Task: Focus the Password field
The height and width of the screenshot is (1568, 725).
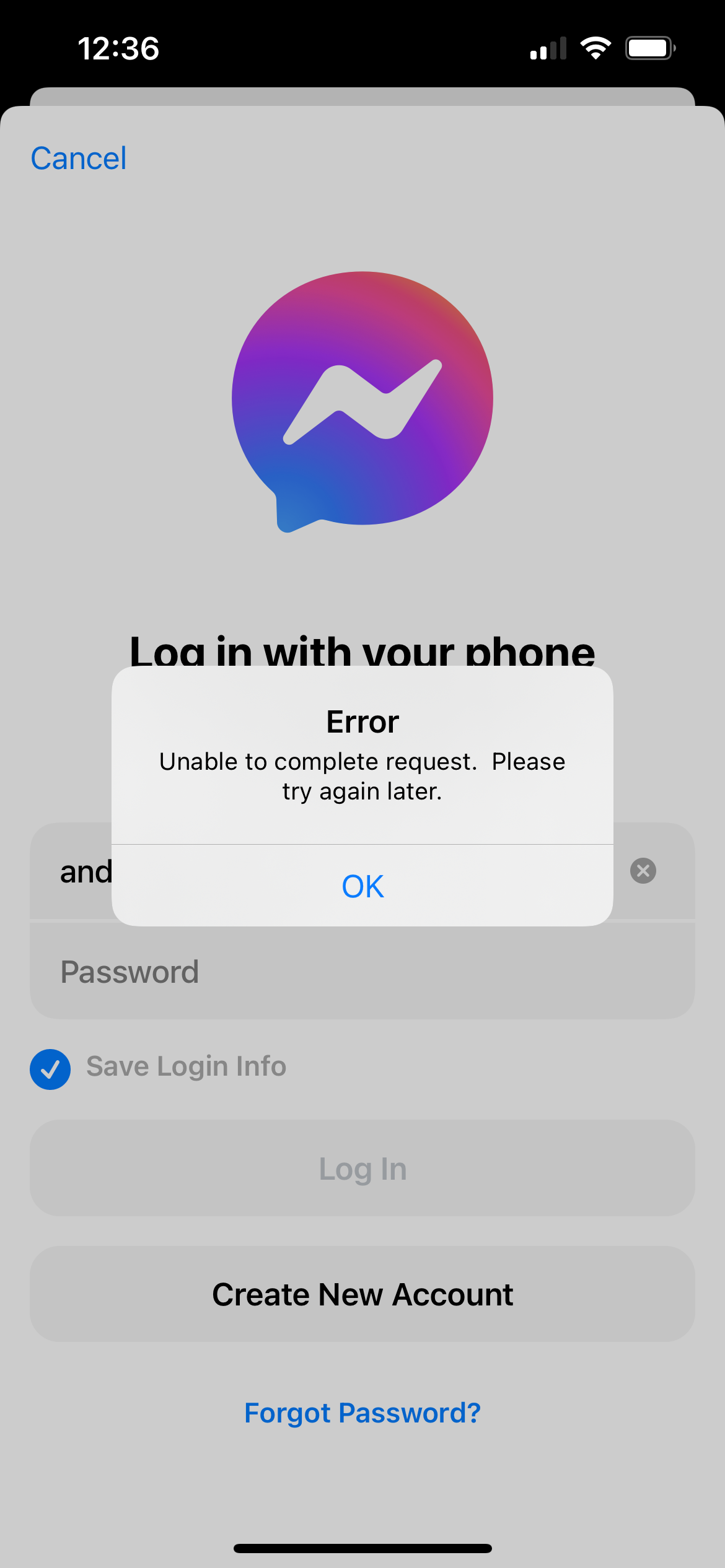Action: 362,972
